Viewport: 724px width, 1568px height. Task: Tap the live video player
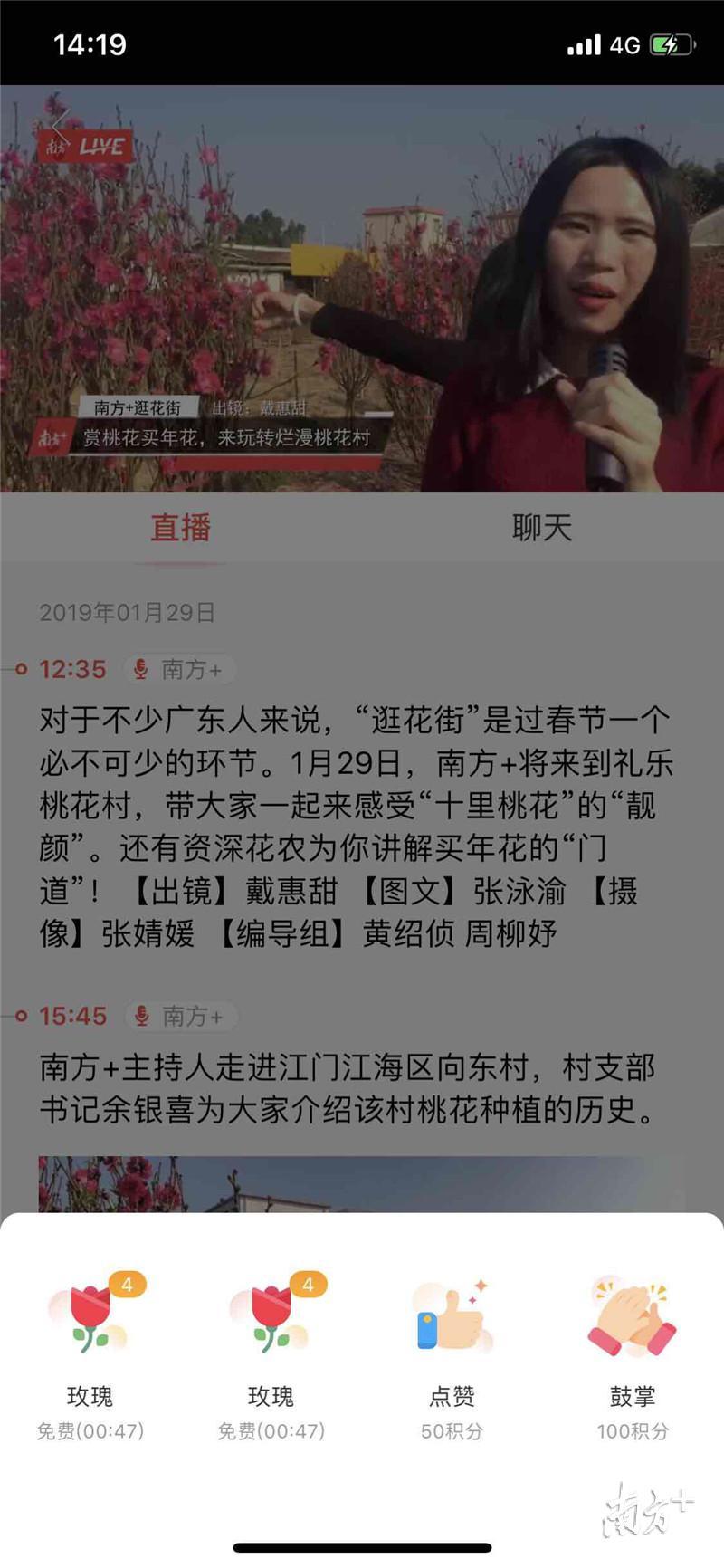click(x=362, y=290)
